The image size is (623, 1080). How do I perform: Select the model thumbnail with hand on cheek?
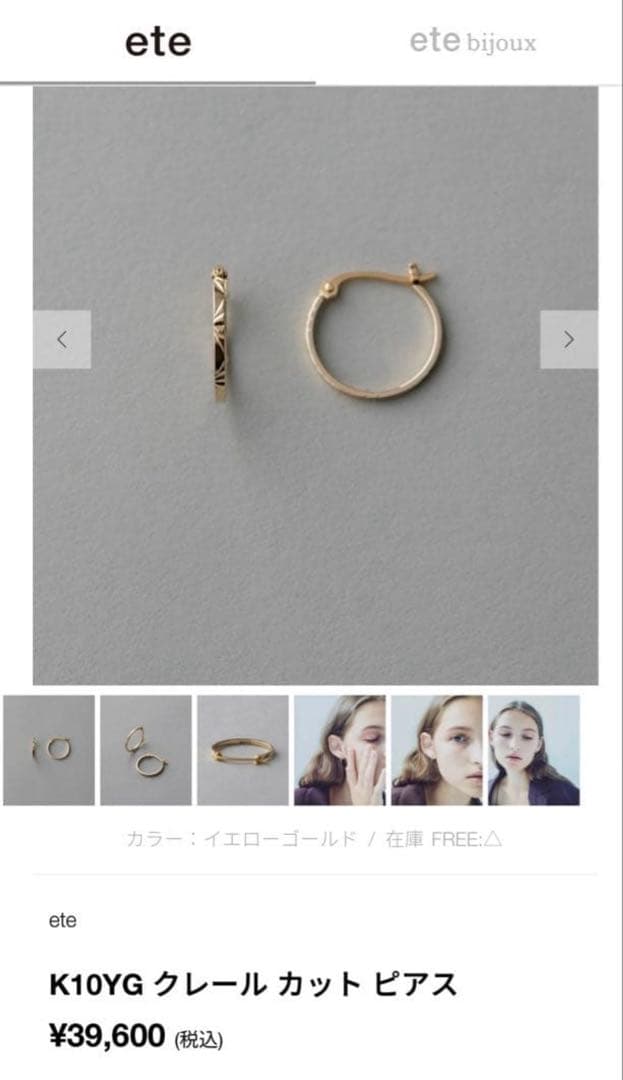point(340,750)
